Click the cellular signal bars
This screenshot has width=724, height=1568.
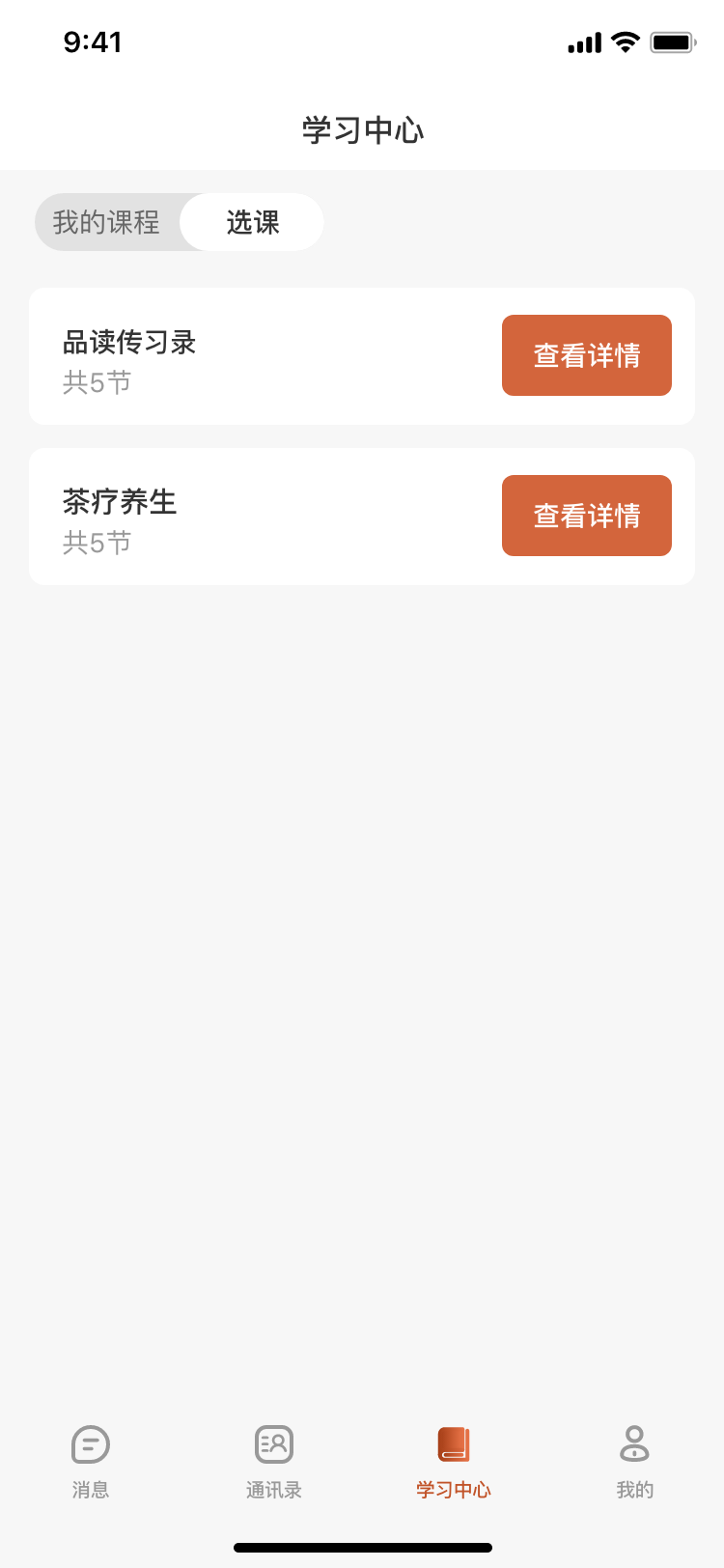click(583, 42)
